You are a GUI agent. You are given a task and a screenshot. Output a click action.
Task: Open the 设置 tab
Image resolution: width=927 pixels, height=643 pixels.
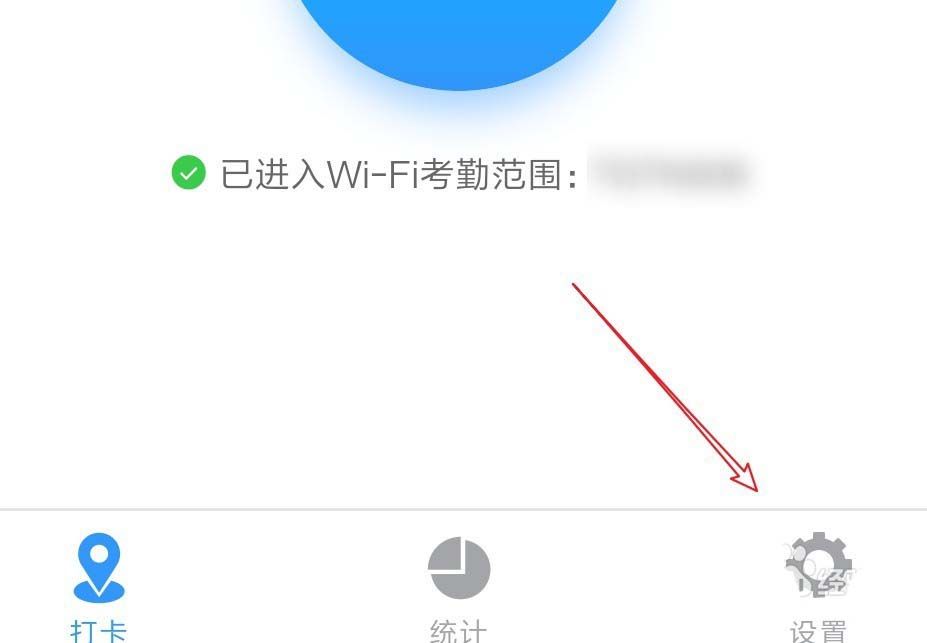(x=818, y=587)
